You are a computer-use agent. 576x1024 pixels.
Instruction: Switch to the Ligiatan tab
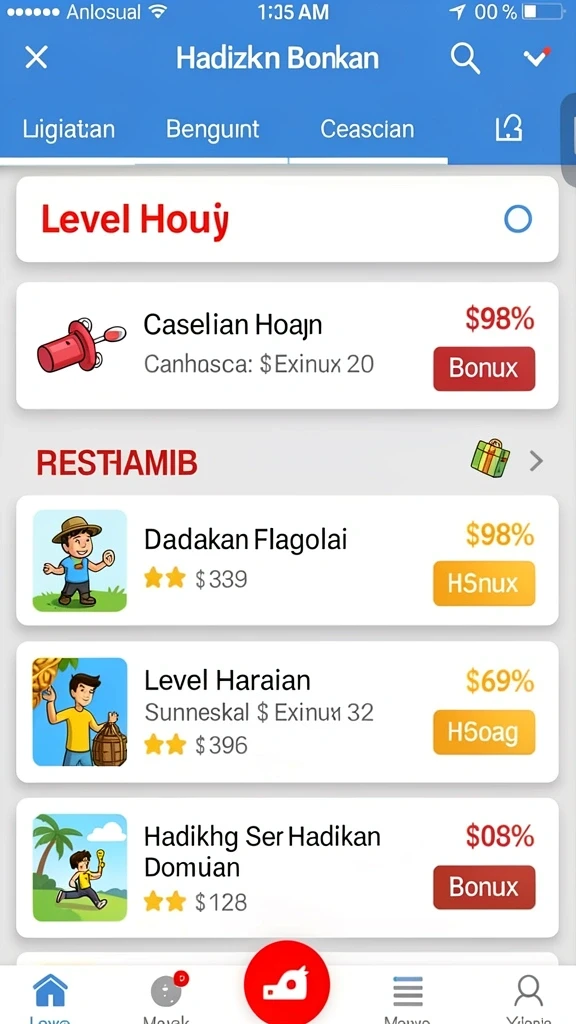[69, 129]
